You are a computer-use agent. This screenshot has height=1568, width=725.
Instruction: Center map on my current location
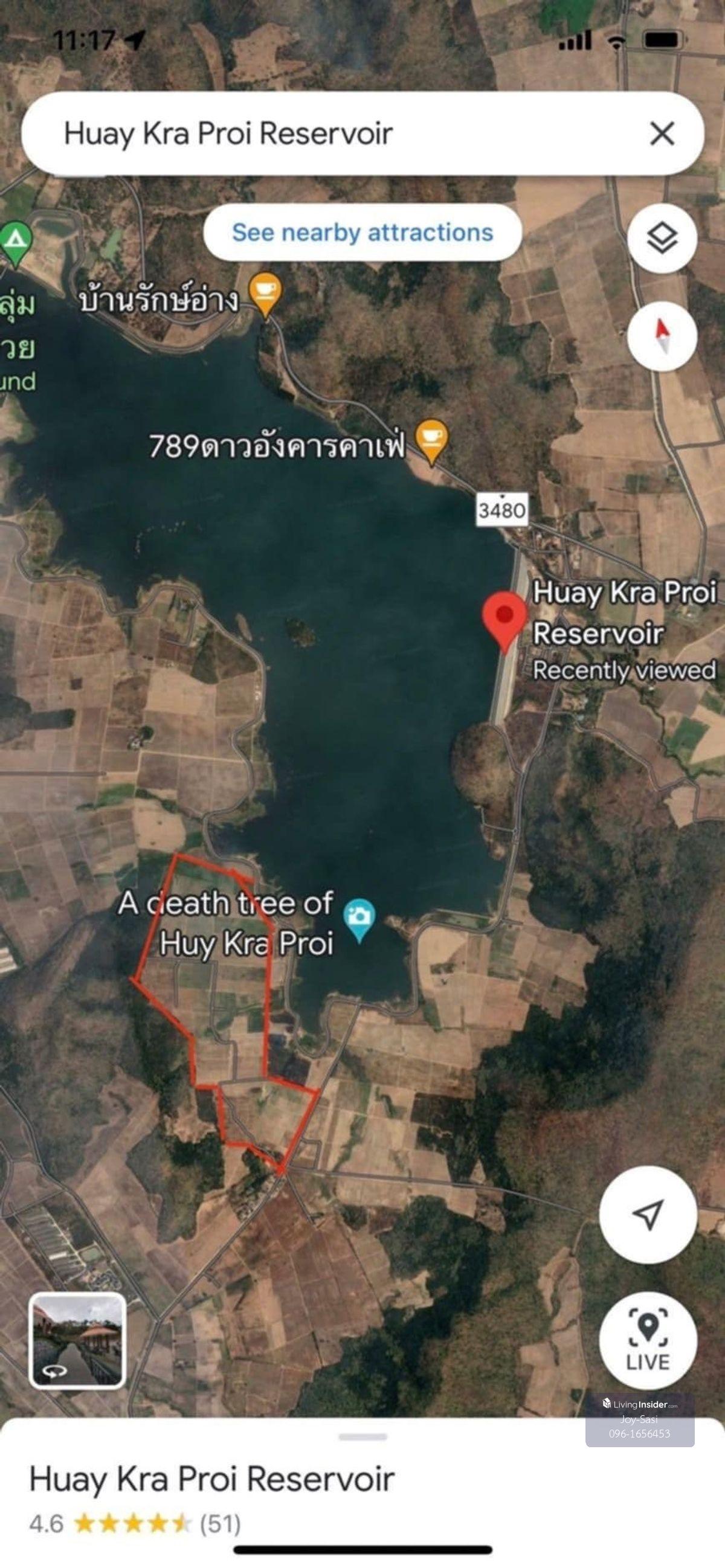(648, 1214)
